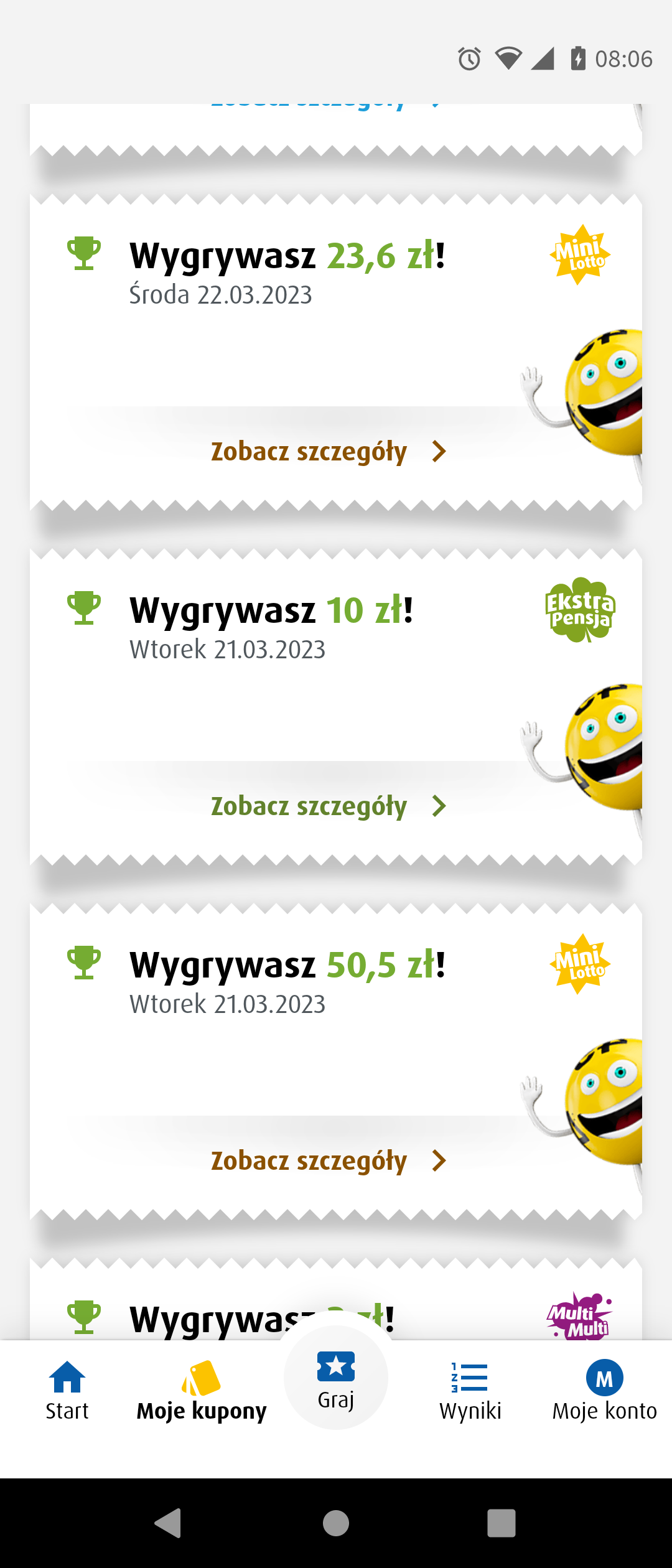View details of the 23,6 zł Mini Lotto win
The width and height of the screenshot is (672, 1568).
(x=328, y=452)
